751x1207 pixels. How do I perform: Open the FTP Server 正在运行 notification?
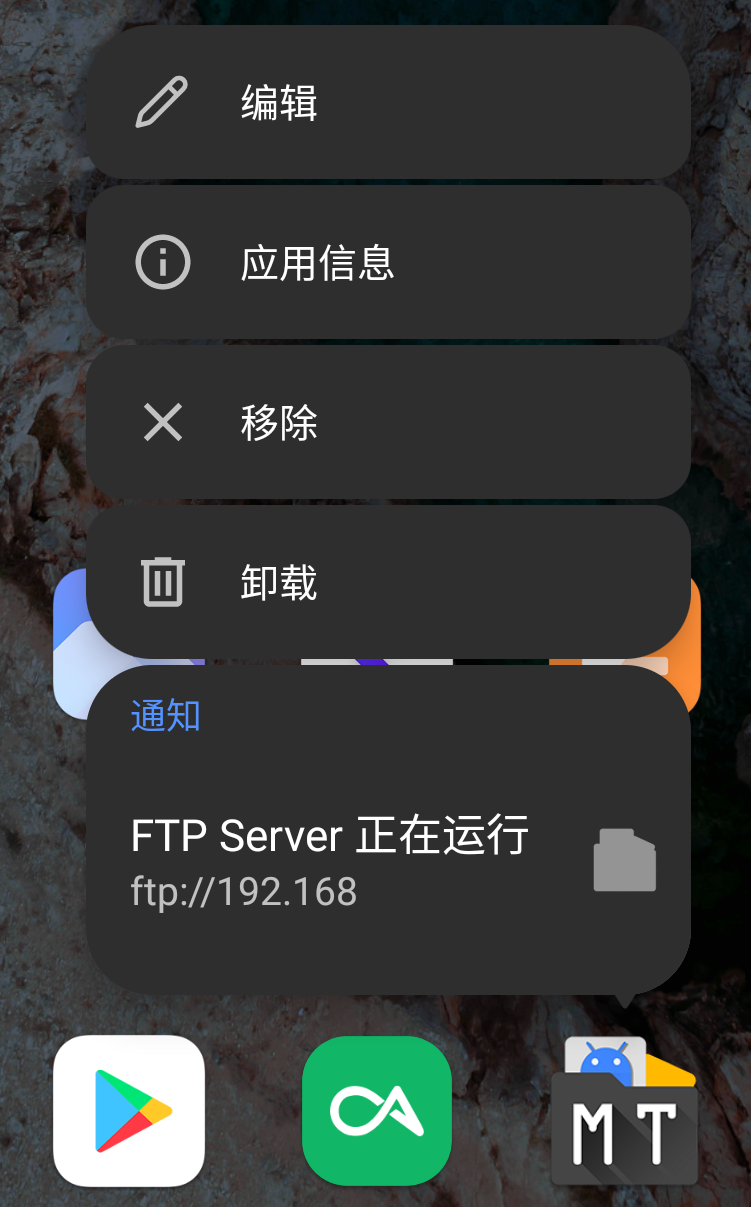360,860
